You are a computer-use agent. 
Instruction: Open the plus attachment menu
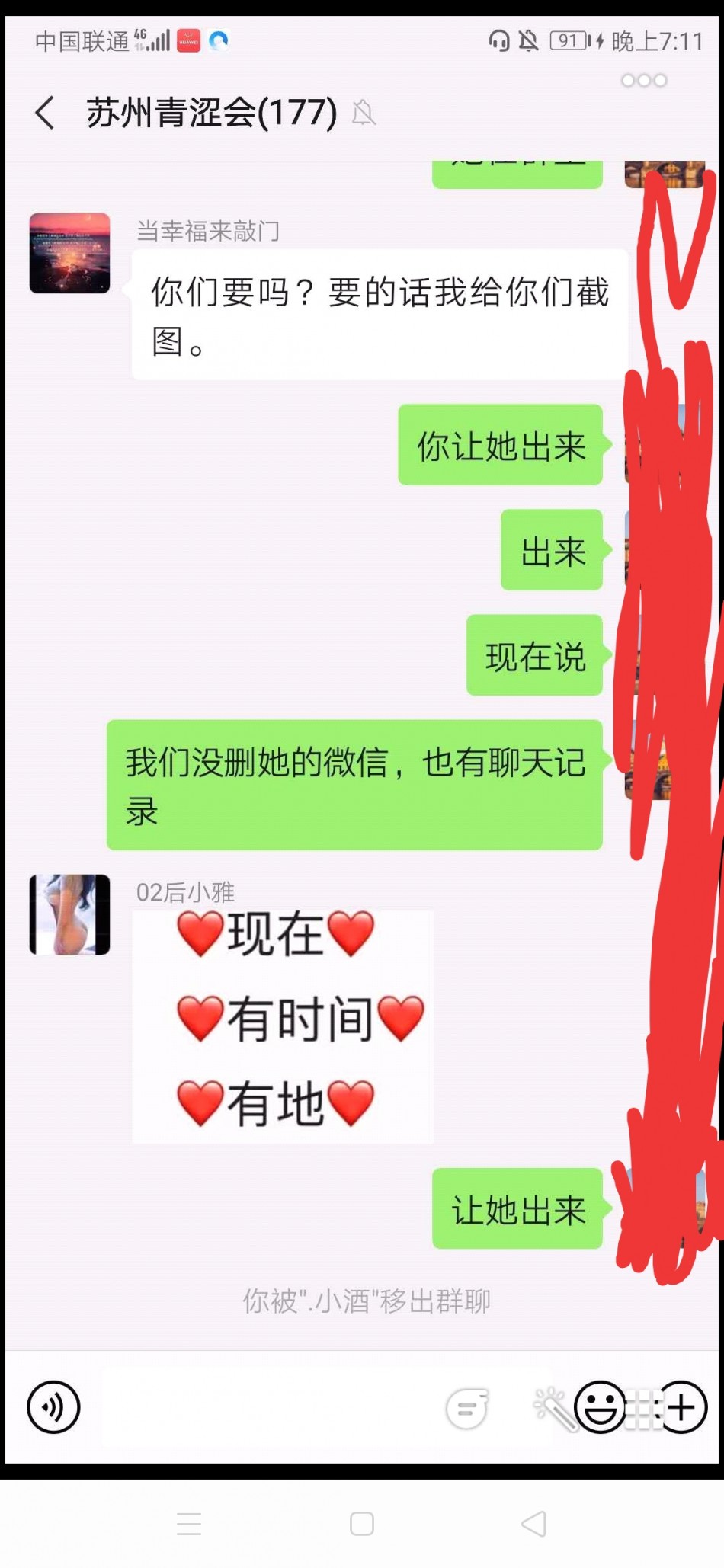[x=682, y=1406]
